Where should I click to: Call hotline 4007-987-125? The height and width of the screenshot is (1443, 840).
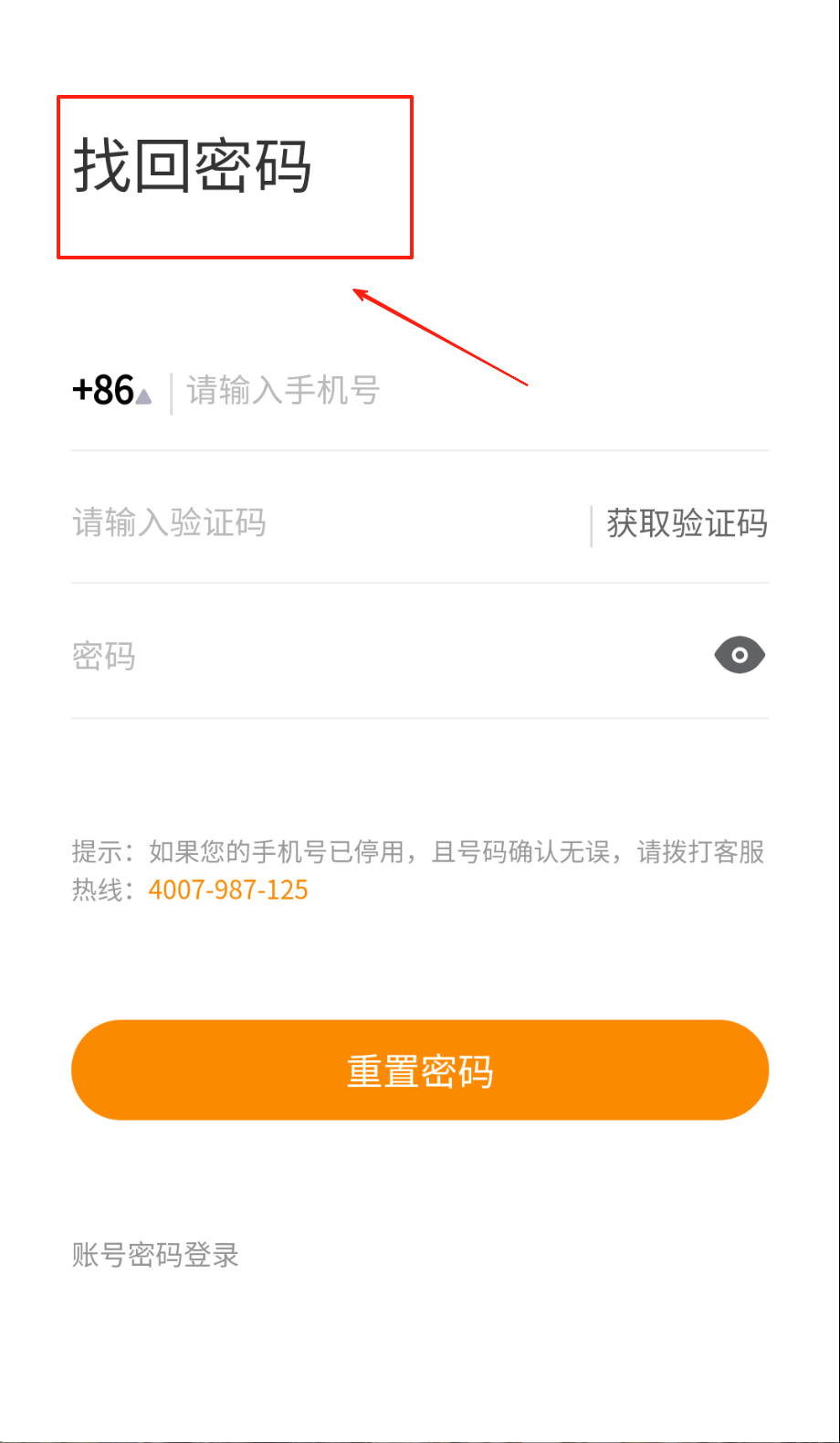(x=228, y=890)
